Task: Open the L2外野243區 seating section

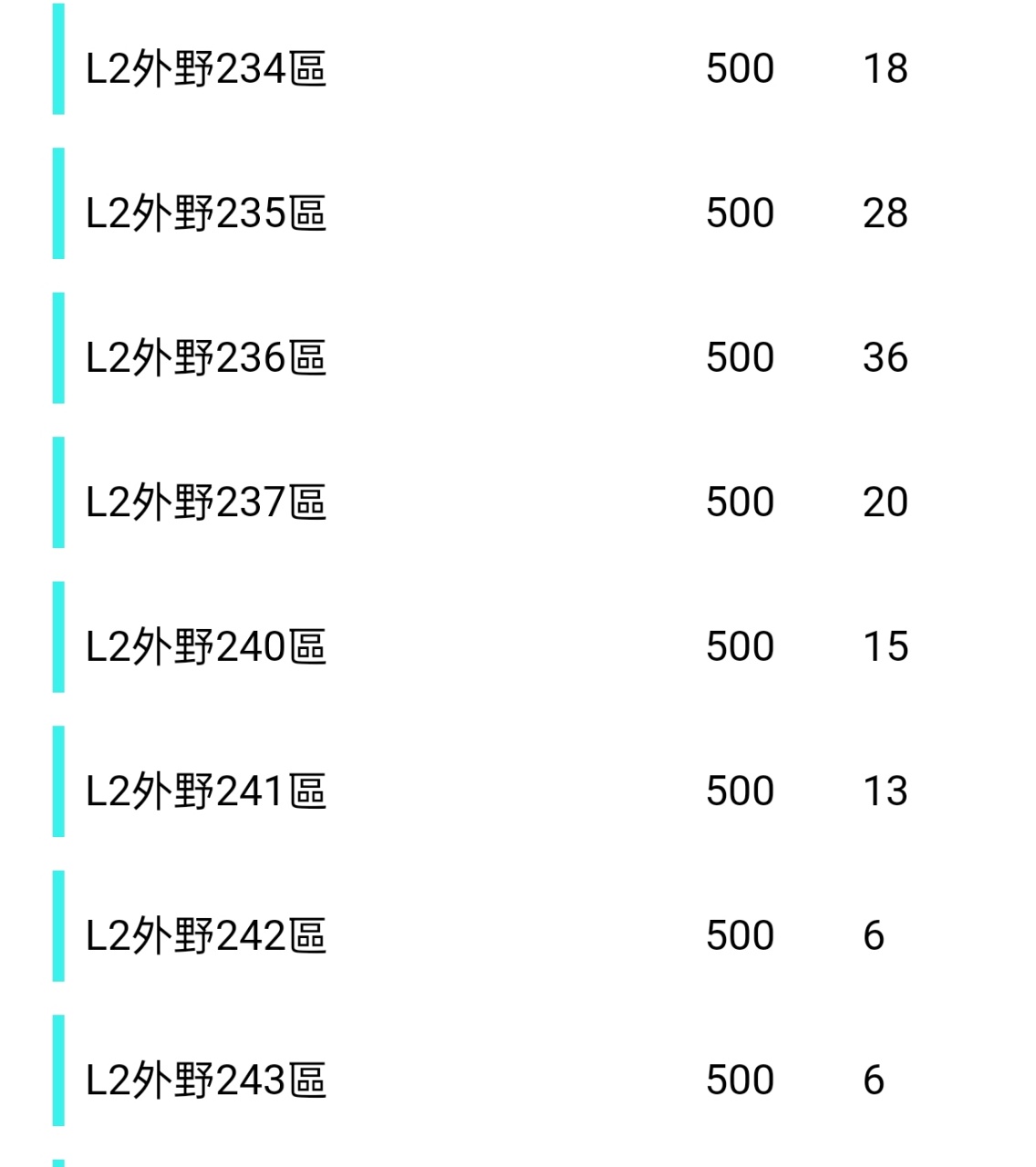Action: point(206,1080)
